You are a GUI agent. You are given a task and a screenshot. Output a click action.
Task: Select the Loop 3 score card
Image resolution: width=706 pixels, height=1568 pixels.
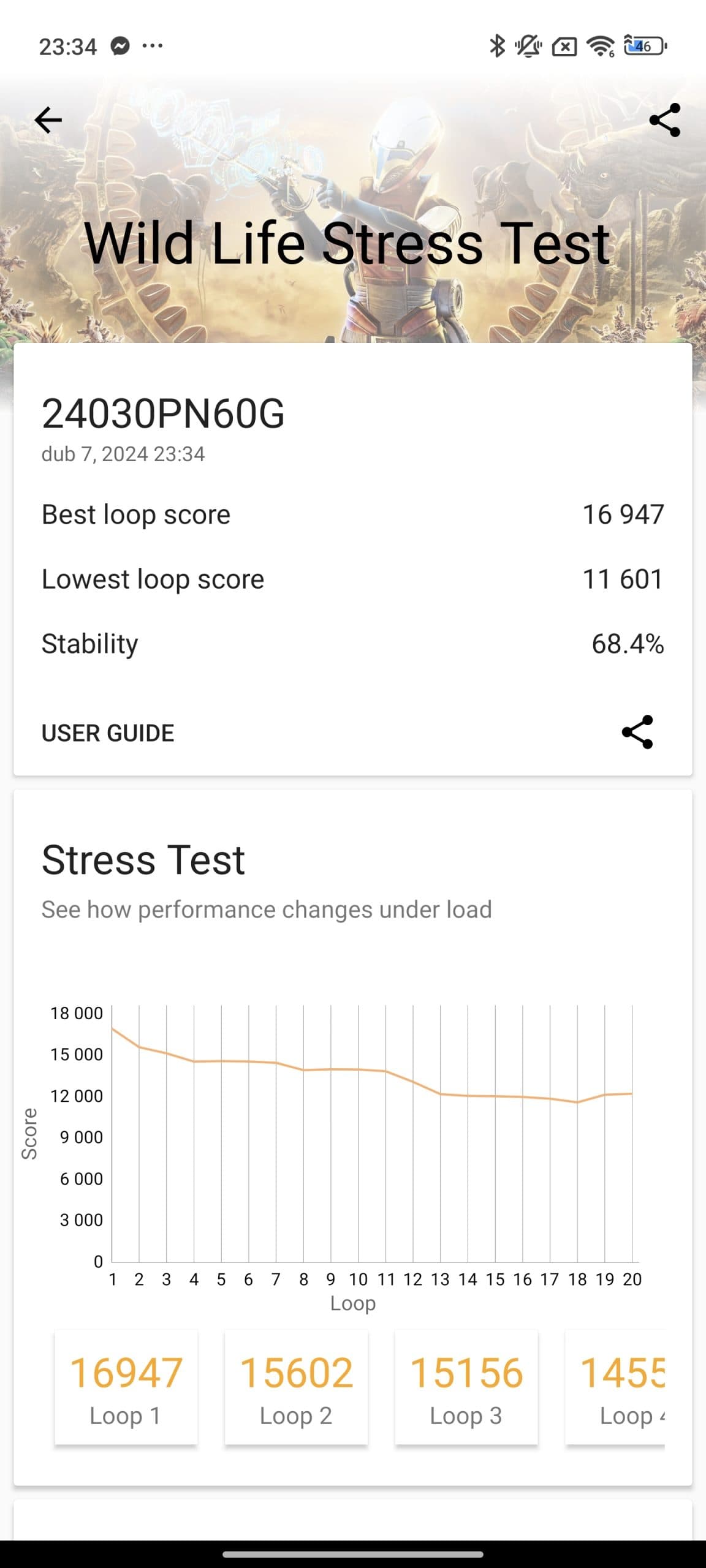coord(466,1387)
